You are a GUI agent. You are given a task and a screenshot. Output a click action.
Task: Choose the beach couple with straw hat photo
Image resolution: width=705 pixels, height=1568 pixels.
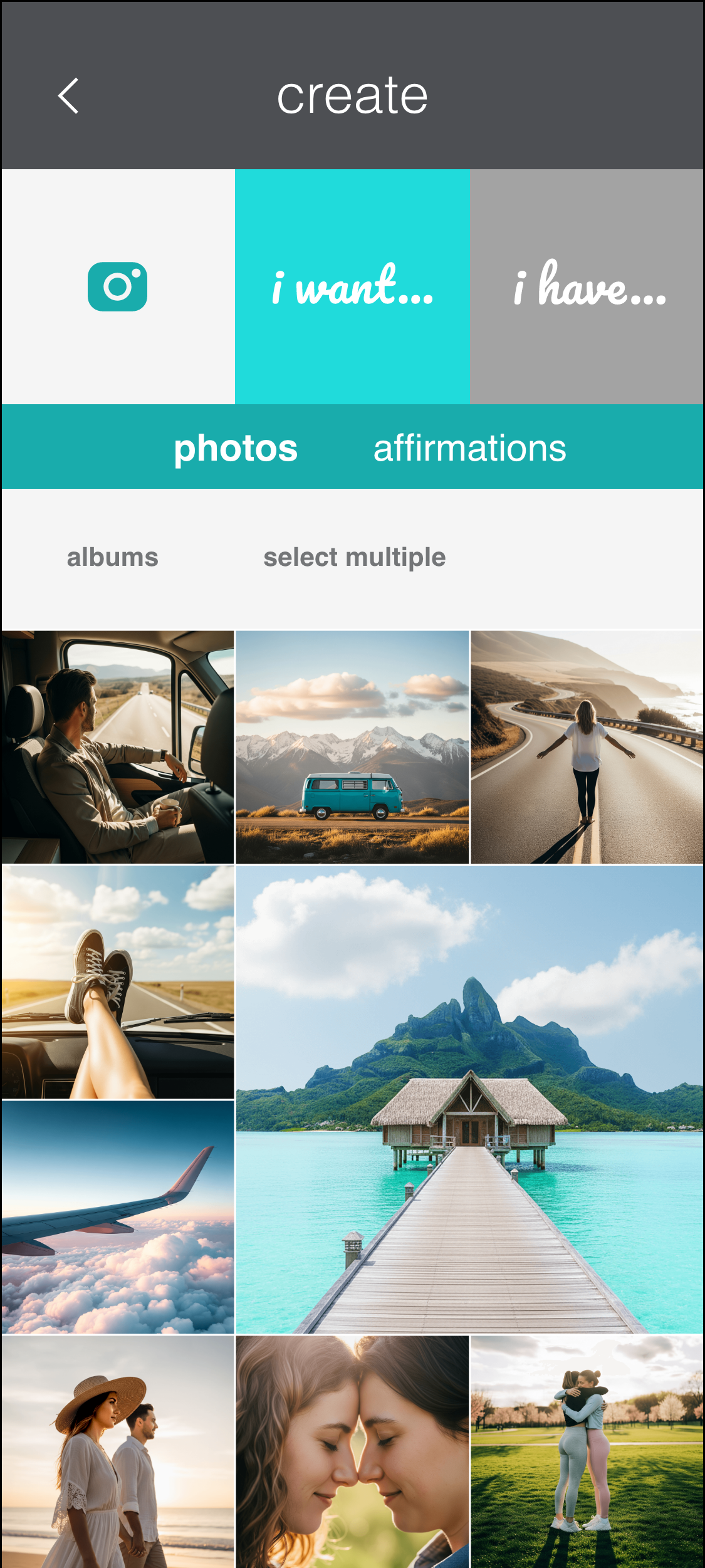[x=118, y=1451]
